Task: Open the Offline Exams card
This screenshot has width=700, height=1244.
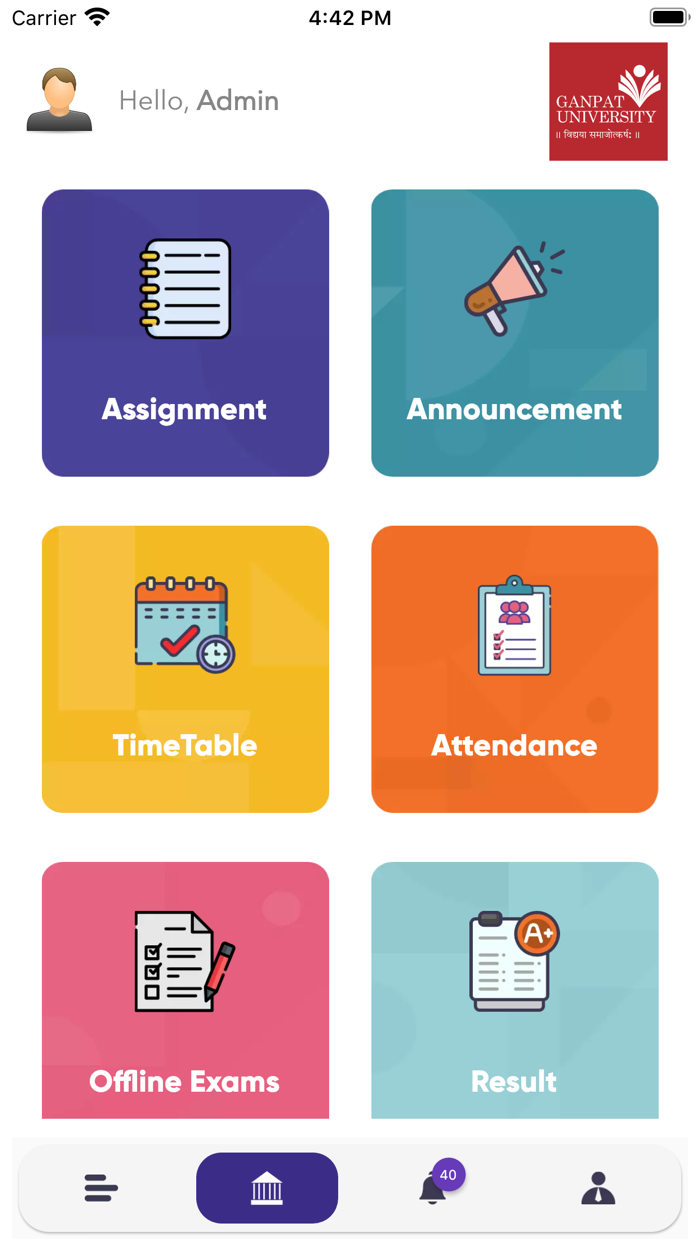Action: pos(185,990)
